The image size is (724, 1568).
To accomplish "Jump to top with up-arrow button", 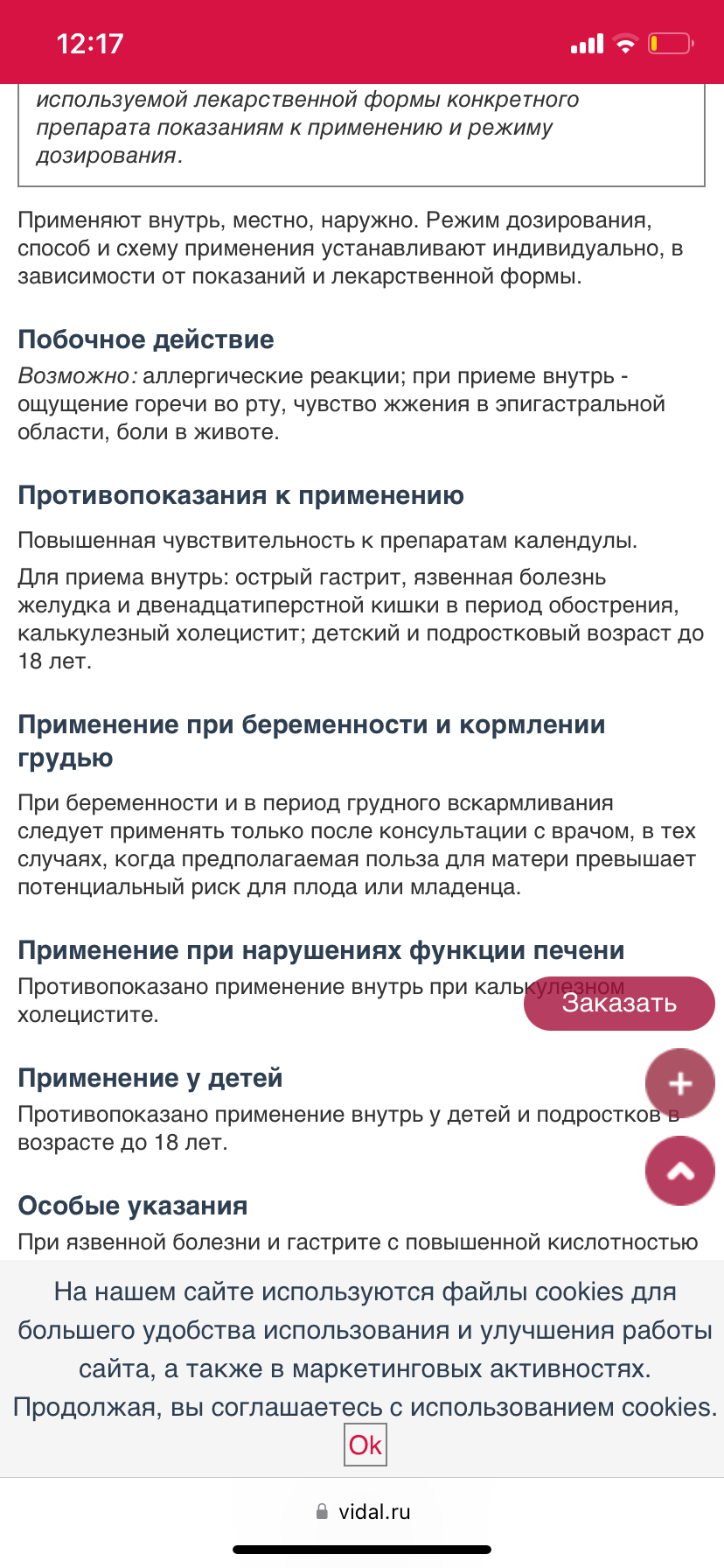I will pos(679,1171).
